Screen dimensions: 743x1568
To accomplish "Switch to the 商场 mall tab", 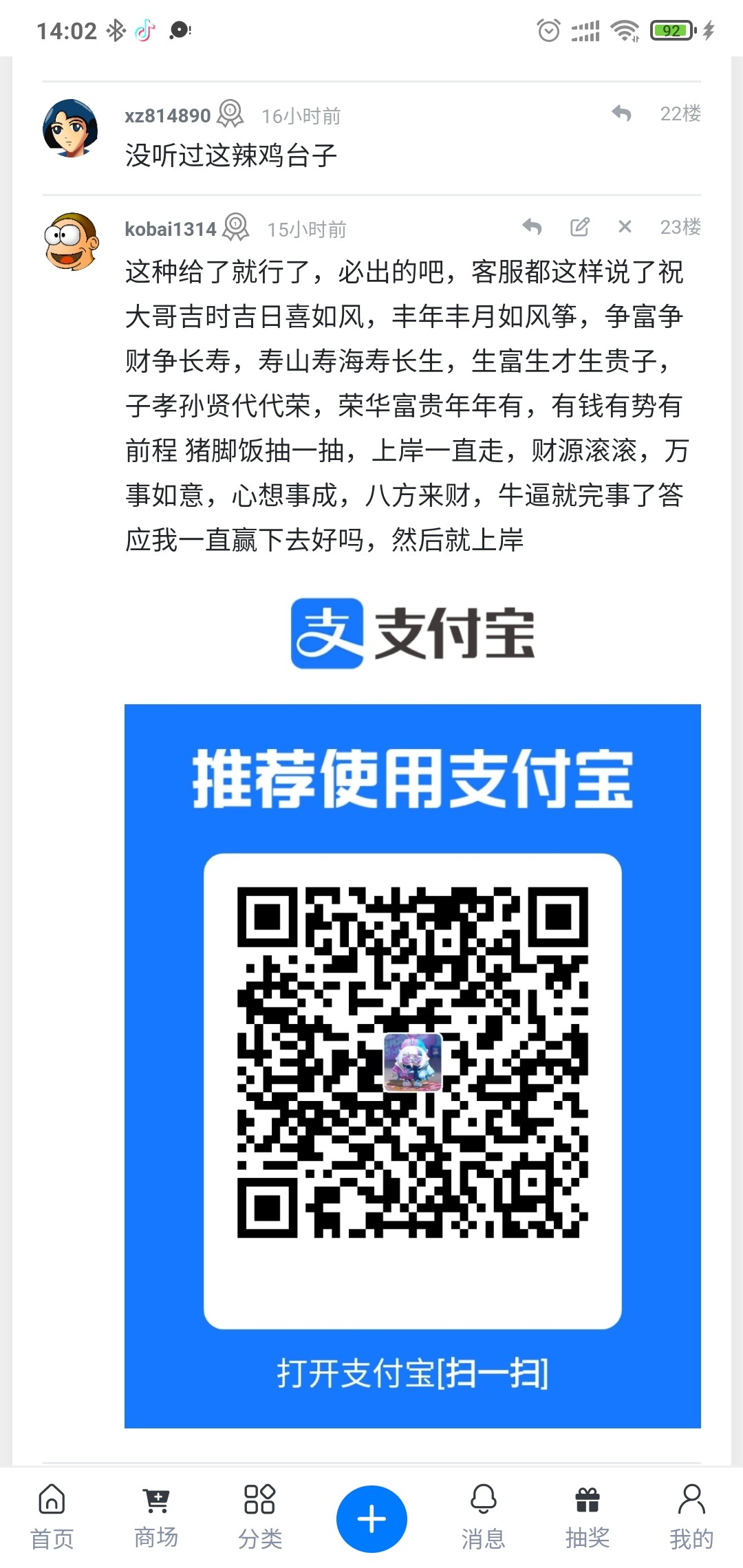I will click(x=156, y=1517).
